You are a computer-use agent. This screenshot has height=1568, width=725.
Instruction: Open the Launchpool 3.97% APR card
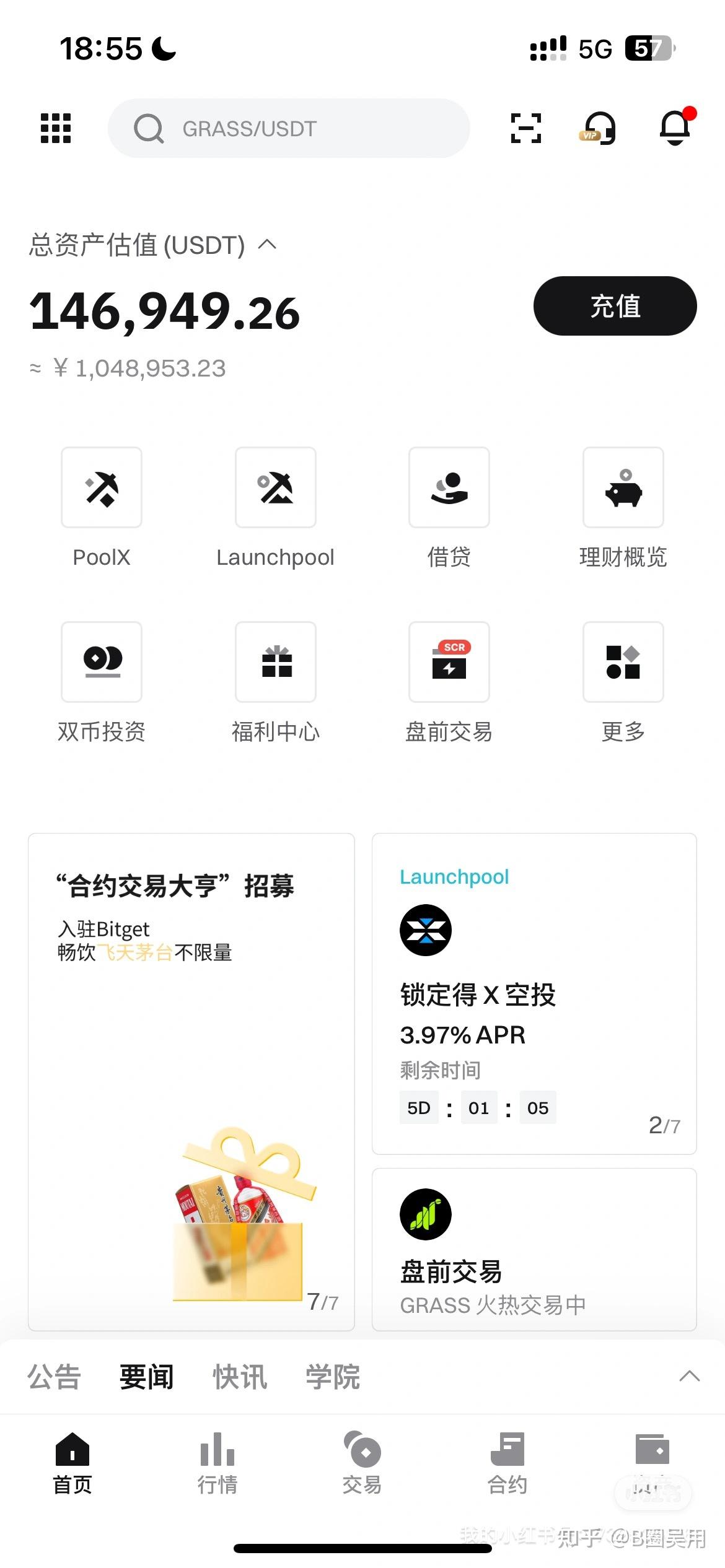pos(534,993)
